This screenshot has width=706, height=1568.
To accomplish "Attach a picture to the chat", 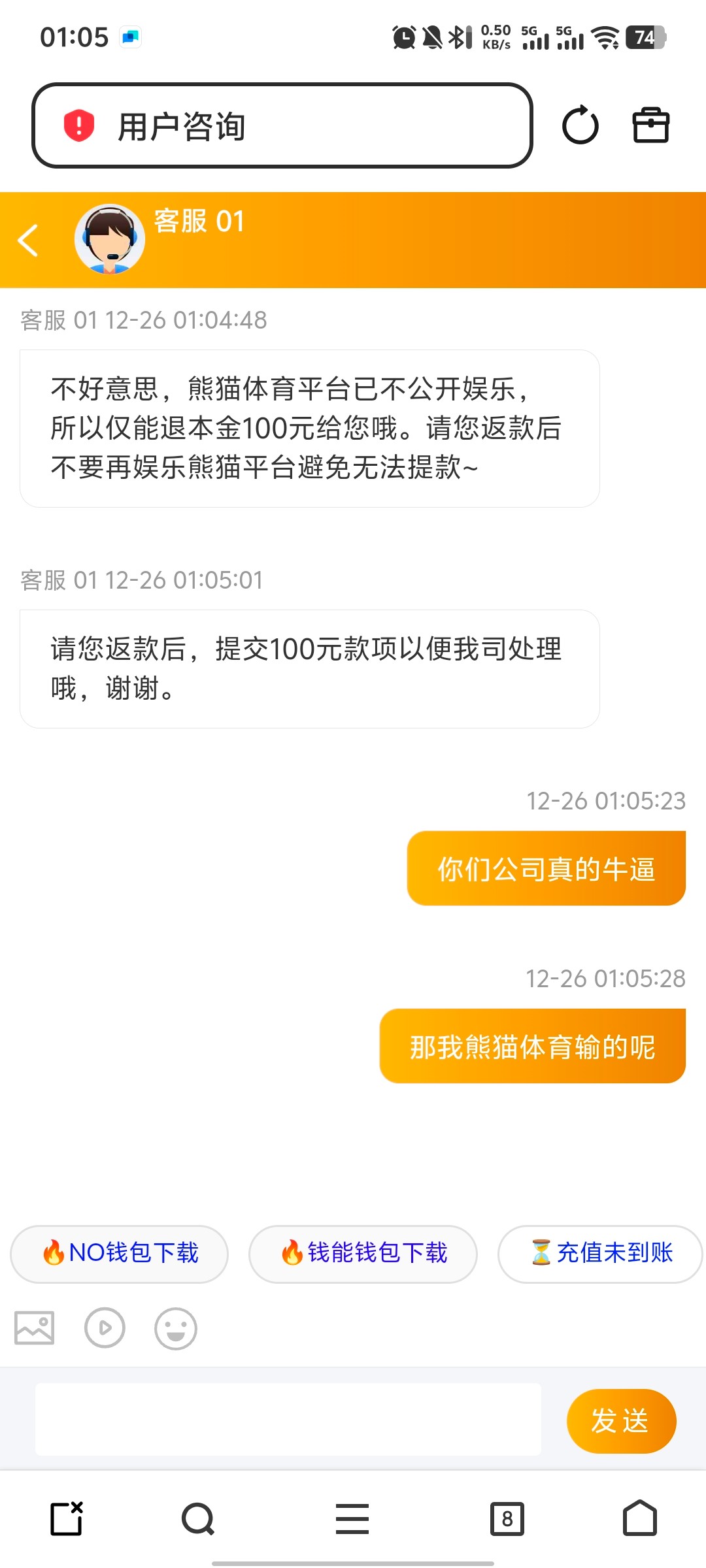I will pos(35,1328).
